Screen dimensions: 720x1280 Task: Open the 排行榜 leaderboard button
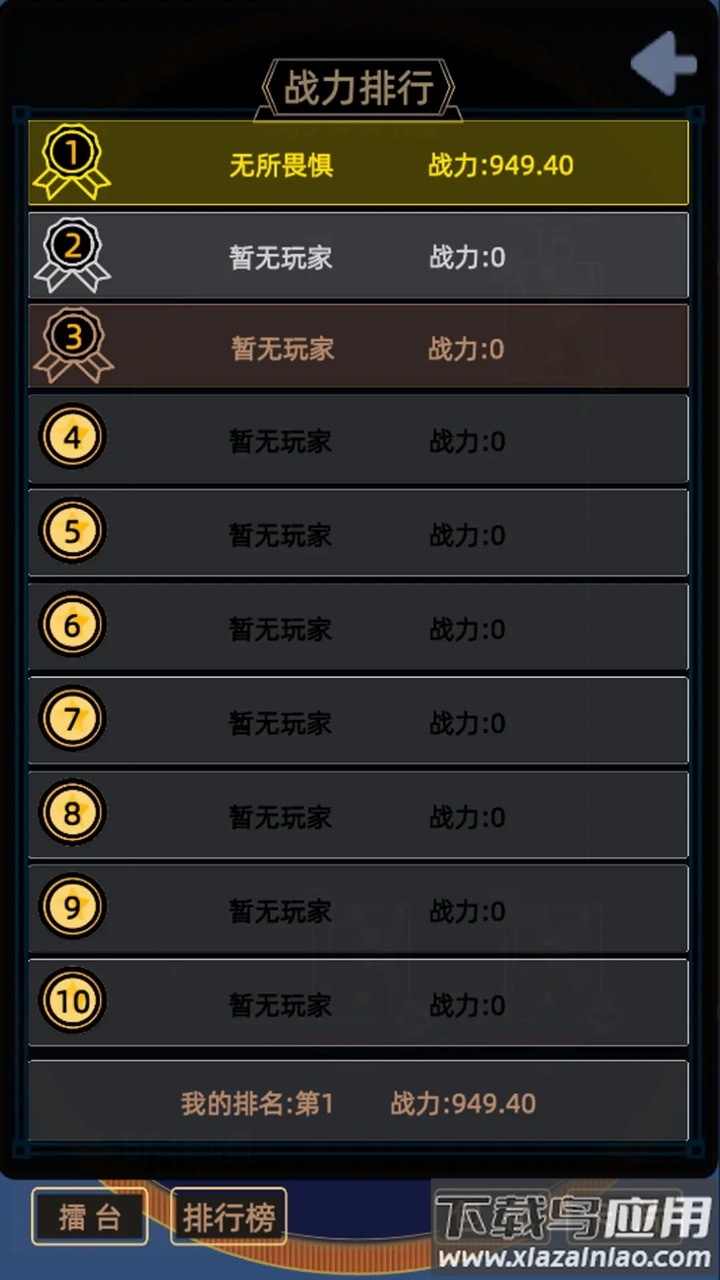coord(229,1217)
